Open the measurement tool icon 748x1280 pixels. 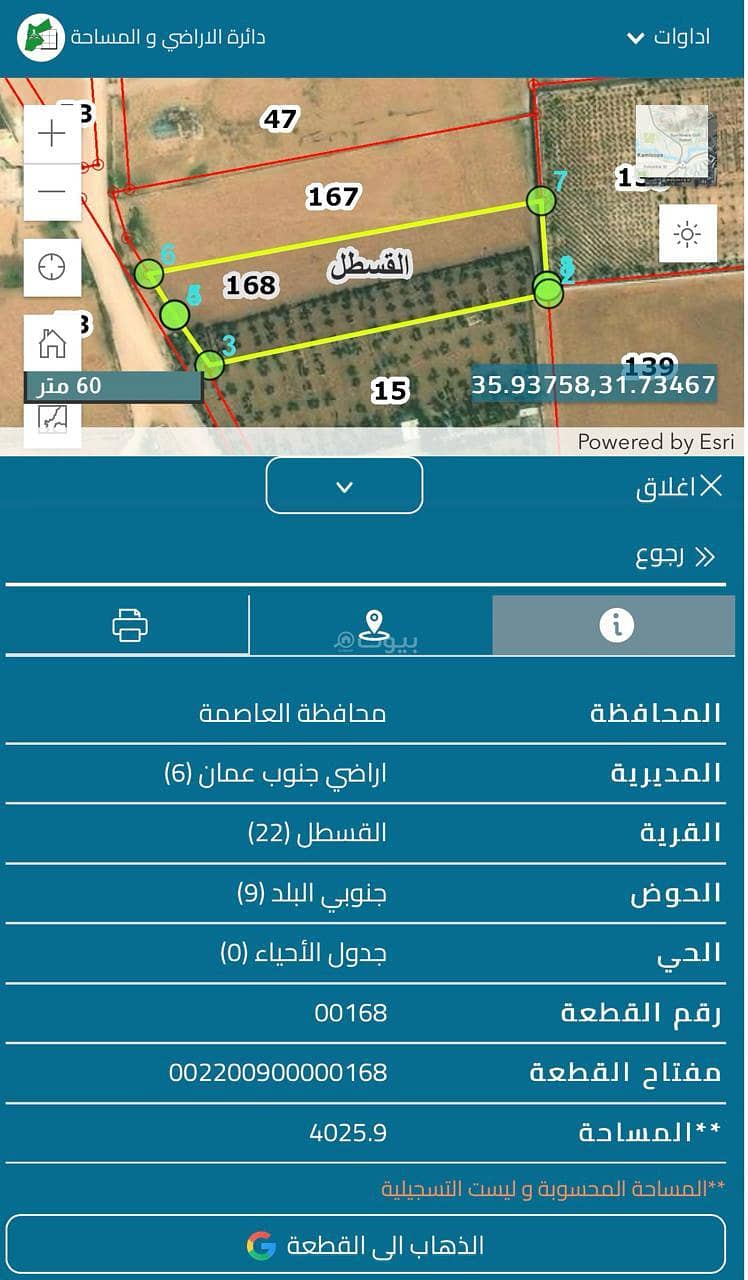pyautogui.click(x=52, y=418)
